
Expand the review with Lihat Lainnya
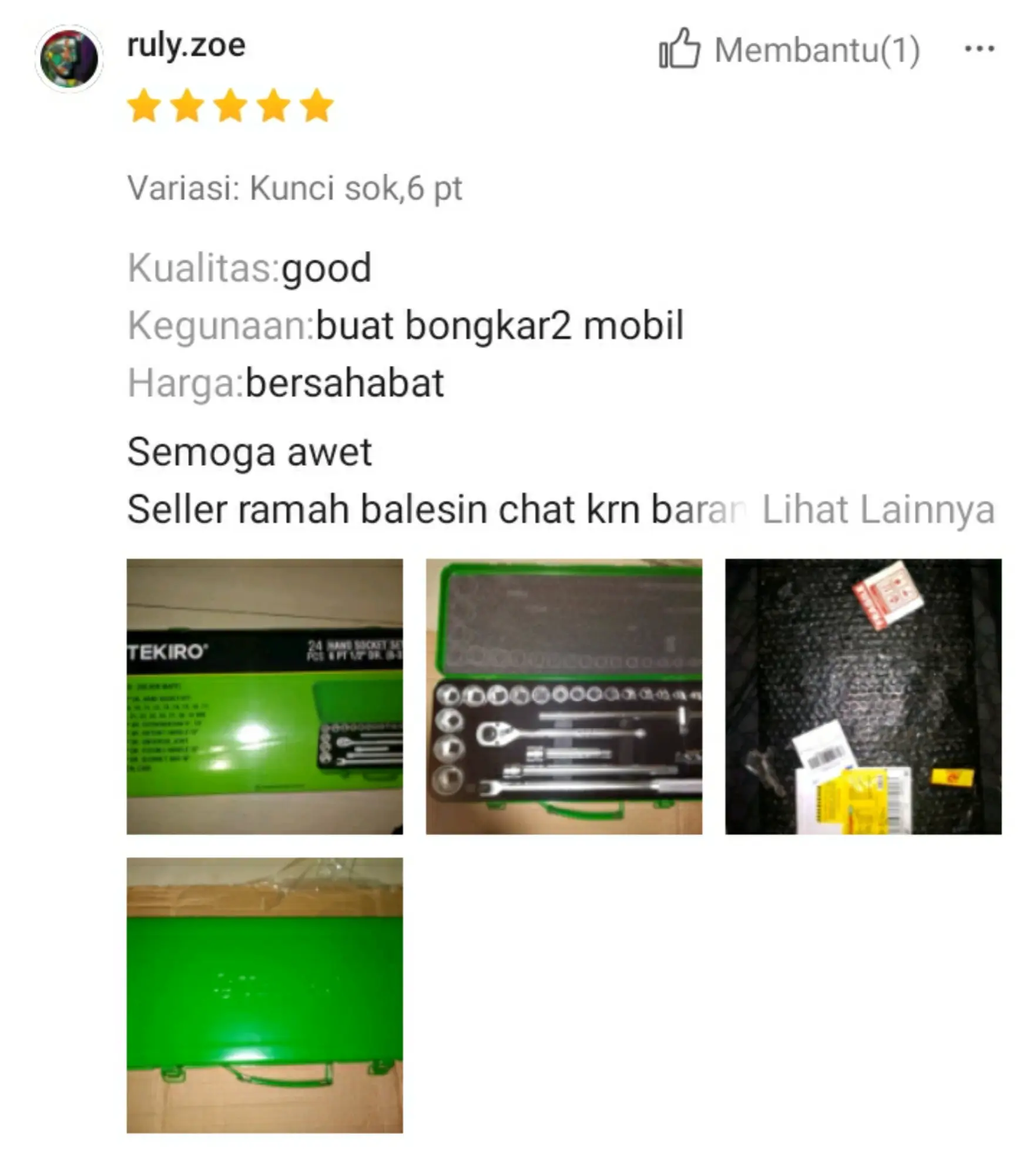[x=878, y=509]
